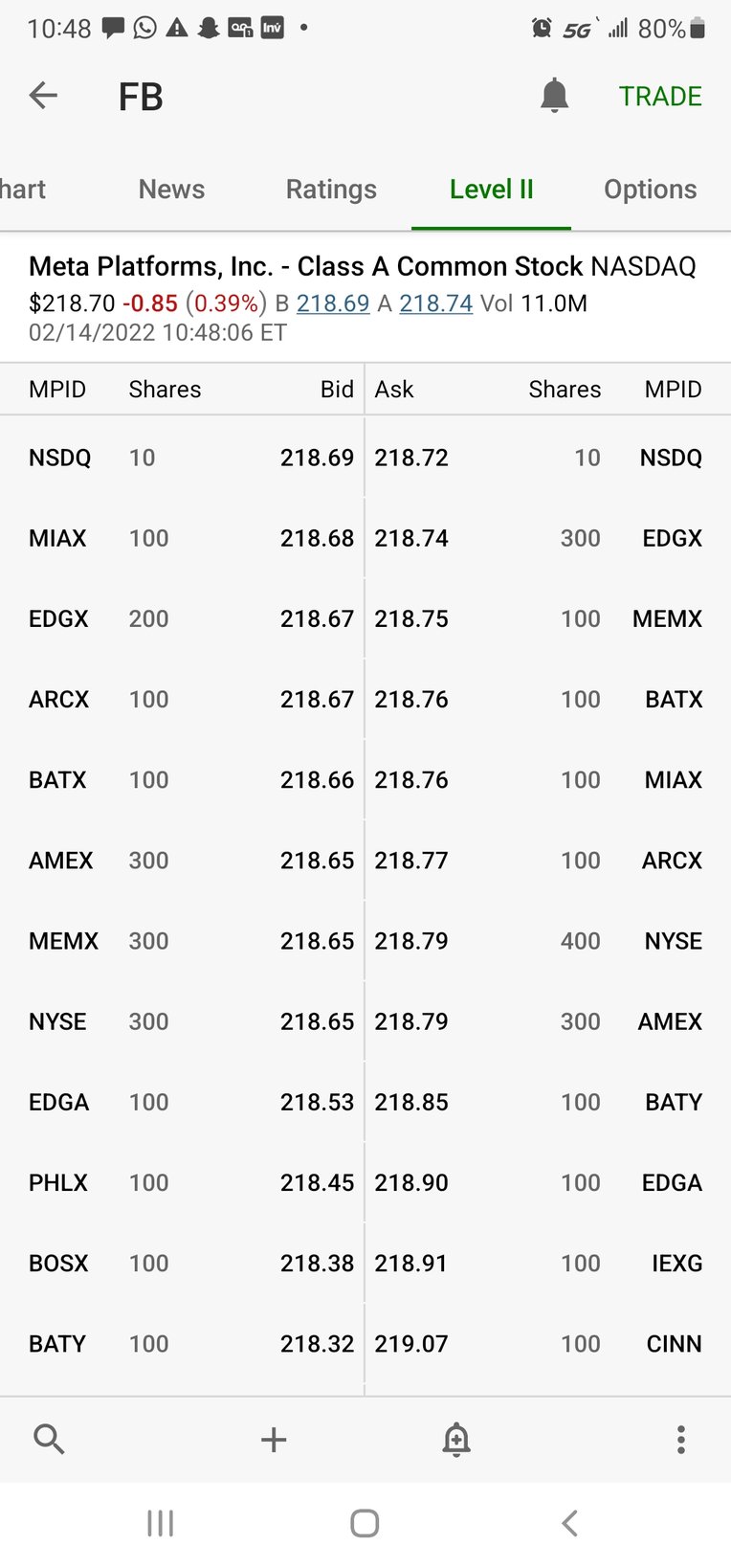Add a new alert with the bell-plus icon
The image size is (731, 1568).
click(456, 1439)
